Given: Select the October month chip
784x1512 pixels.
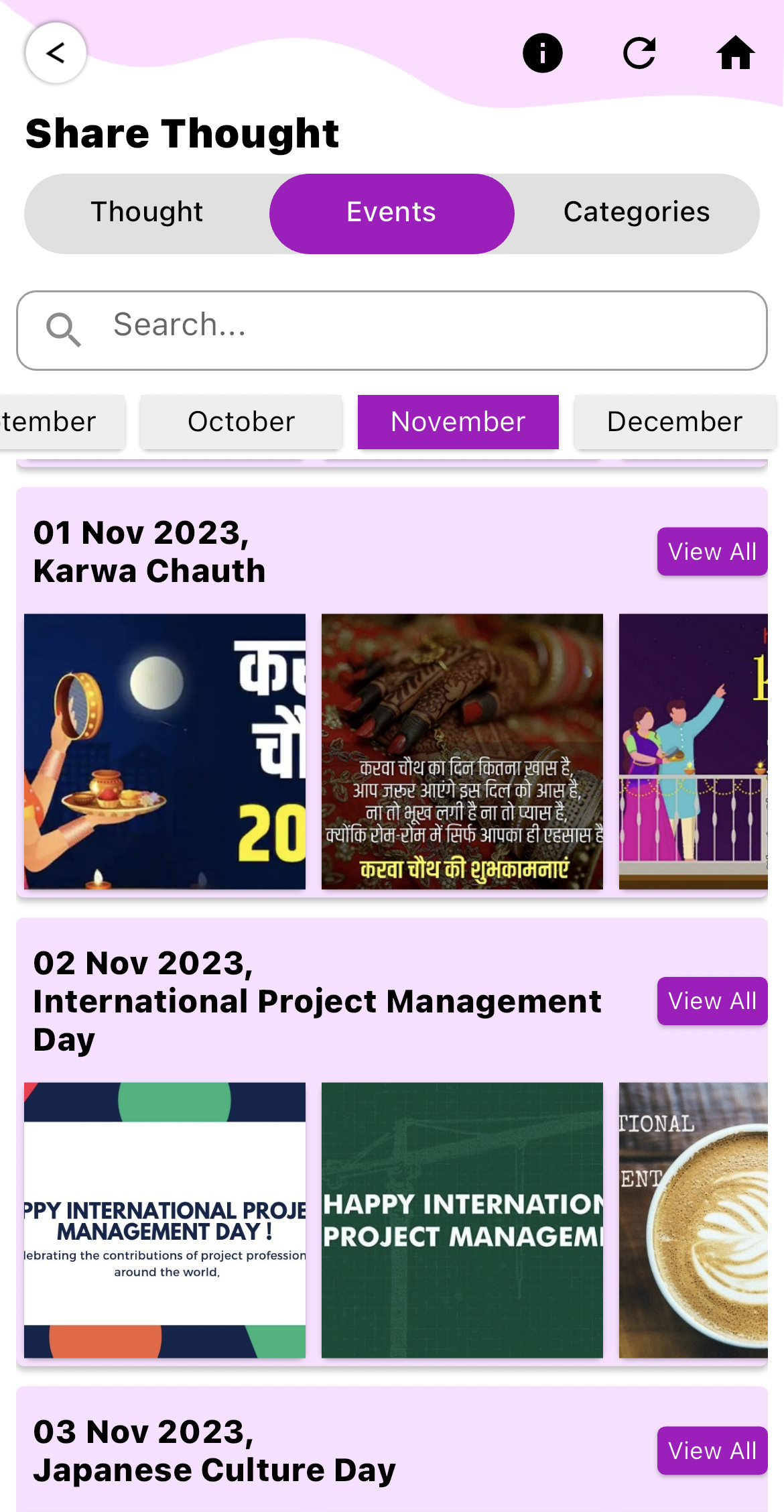Looking at the screenshot, I should [x=241, y=422].
